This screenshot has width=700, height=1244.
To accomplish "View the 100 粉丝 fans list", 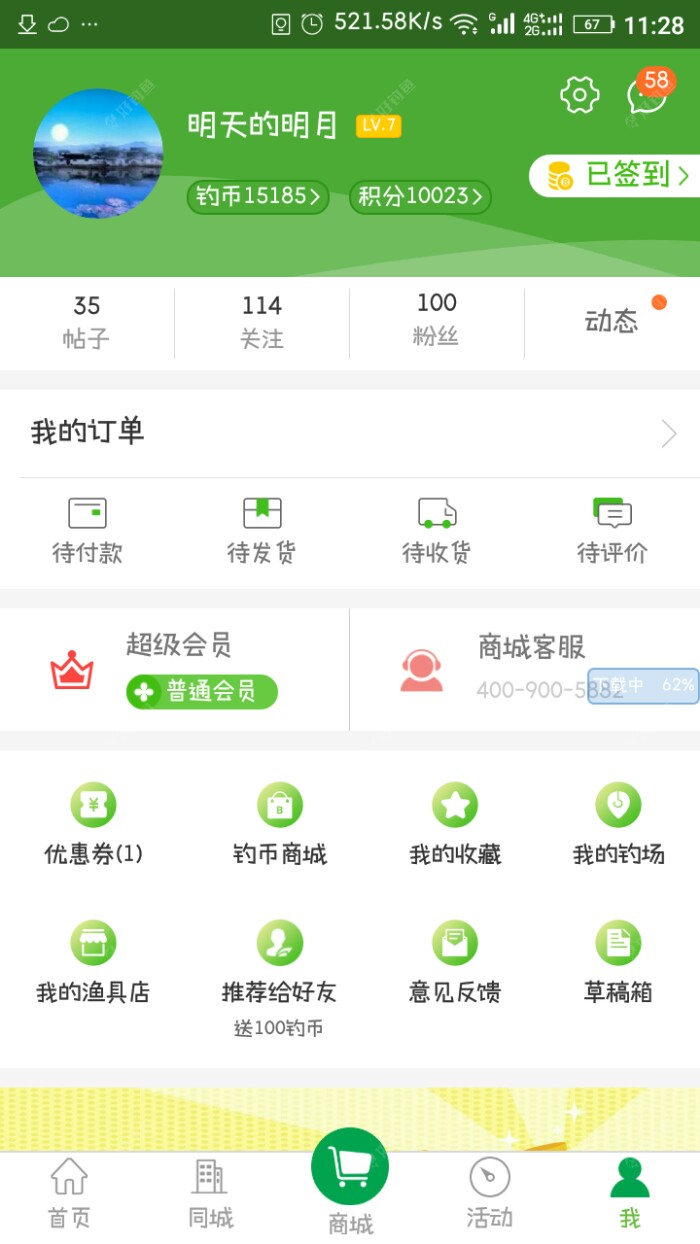I will click(436, 320).
